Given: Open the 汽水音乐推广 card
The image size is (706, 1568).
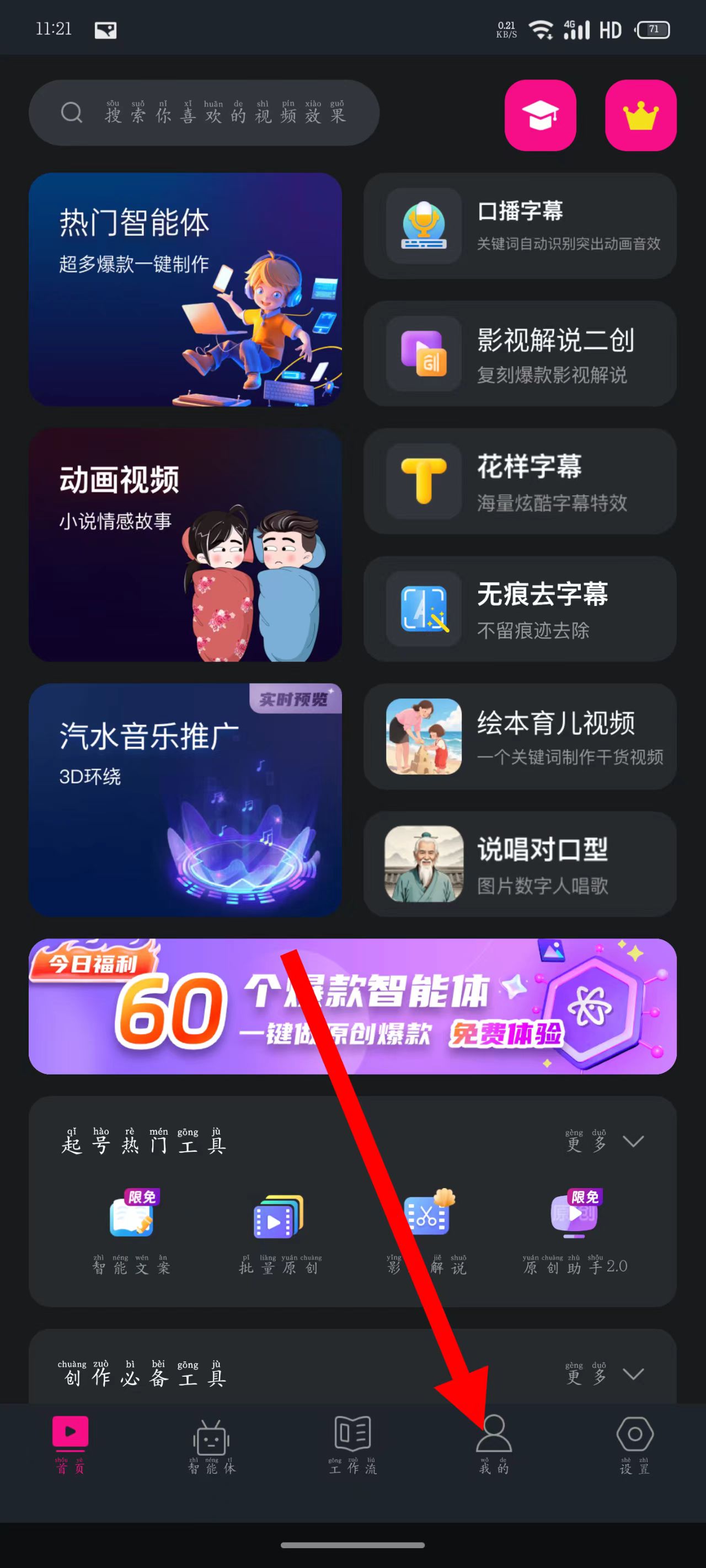Looking at the screenshot, I should 185,799.
